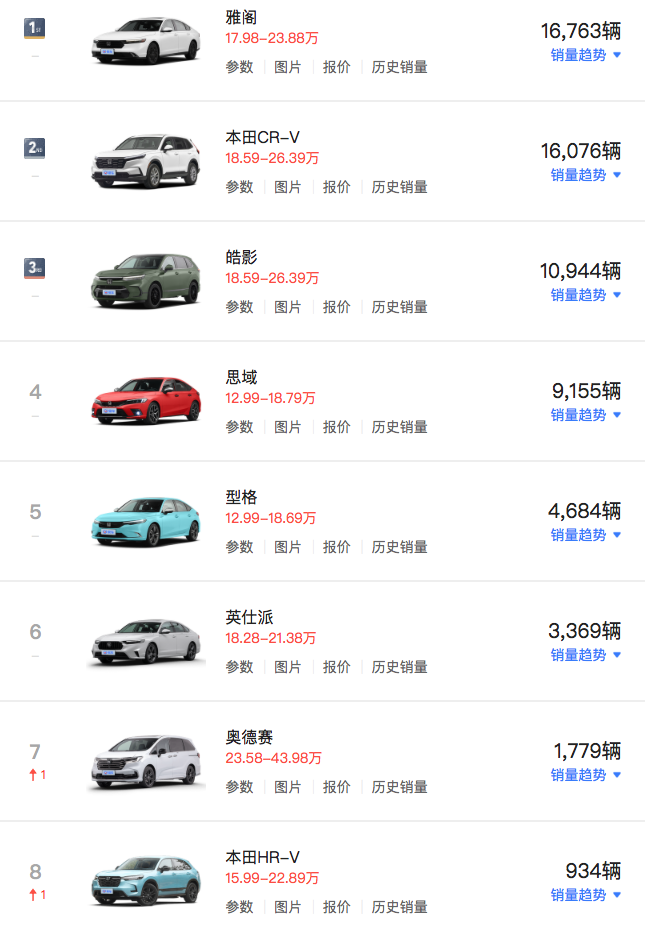
Task: View 图片 for 本田CR-V
Action: tap(288, 187)
